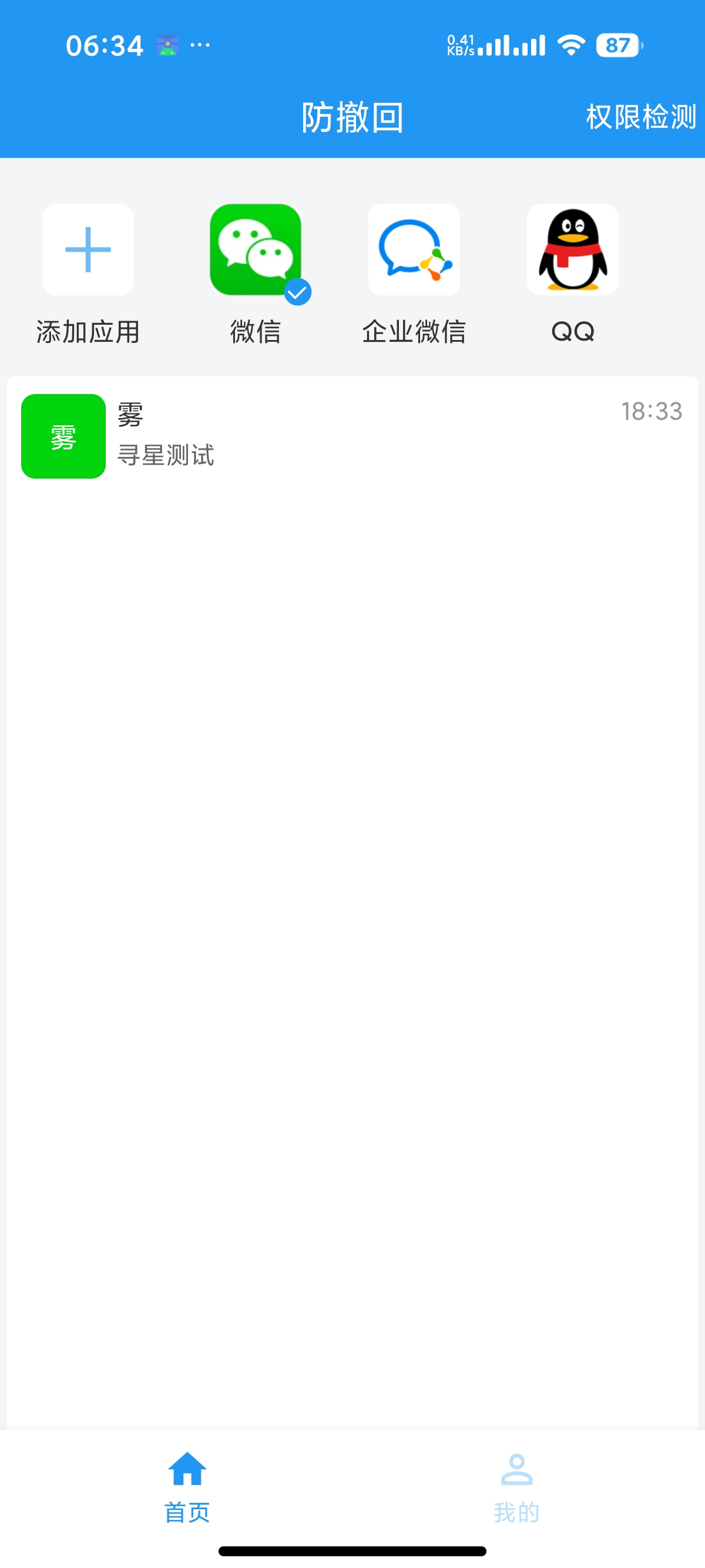705x1568 pixels.
Task: Toggle monitoring off for 微信
Action: click(256, 250)
